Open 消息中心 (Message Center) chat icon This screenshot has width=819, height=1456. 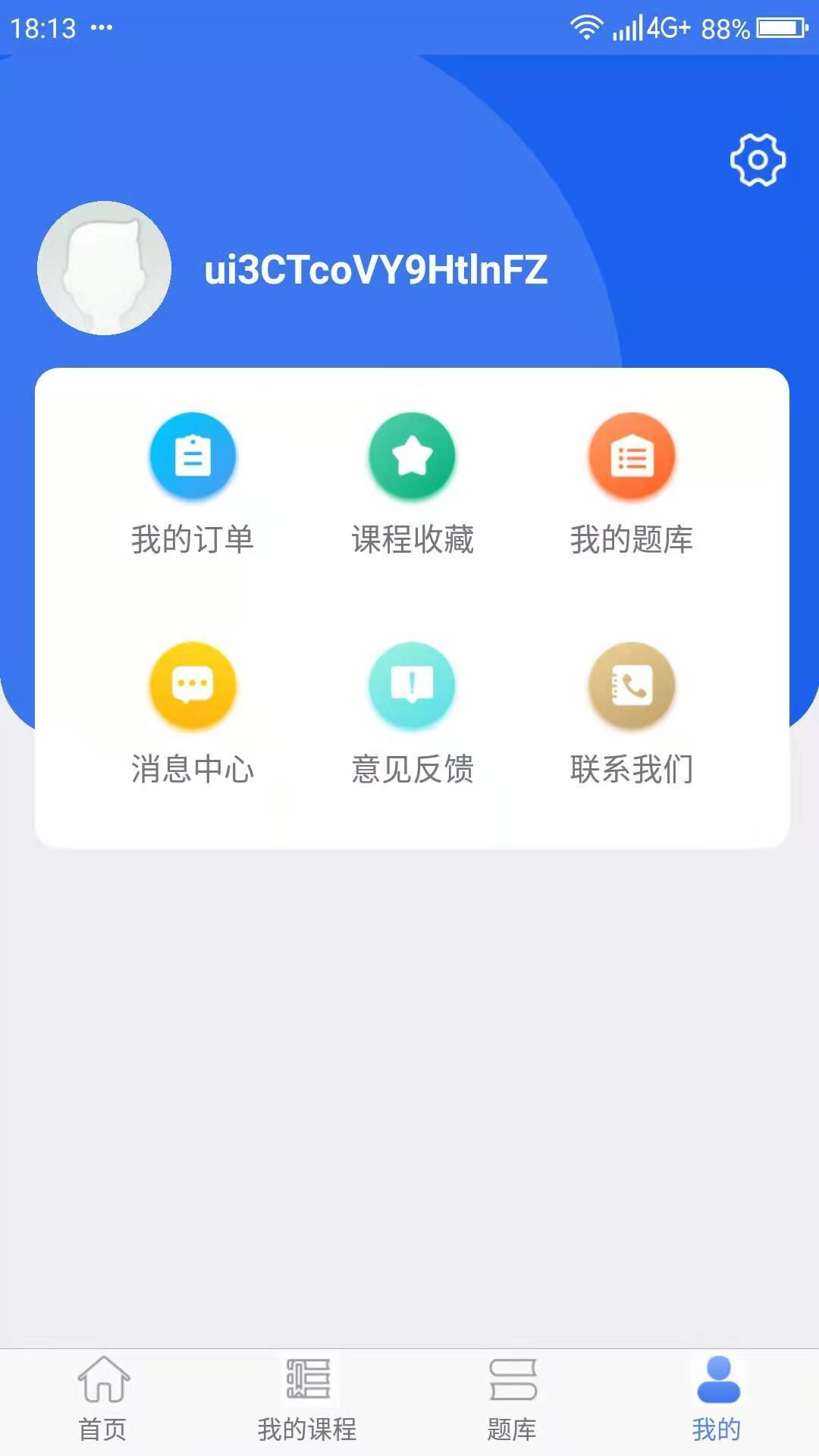[193, 685]
